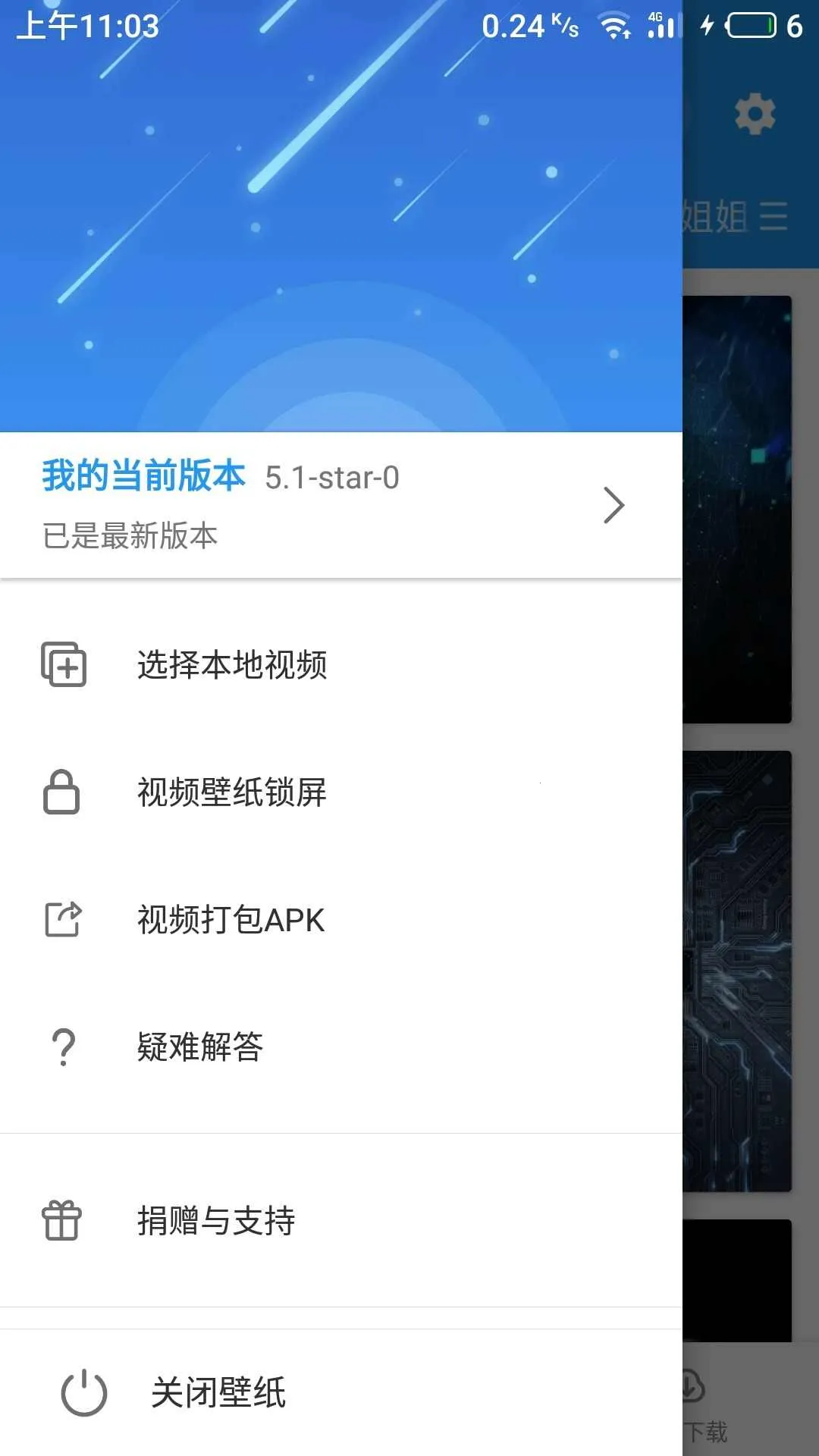The image size is (819, 1456).
Task: Open 视频壁纸锁屏 lock screen option
Action: (231, 792)
